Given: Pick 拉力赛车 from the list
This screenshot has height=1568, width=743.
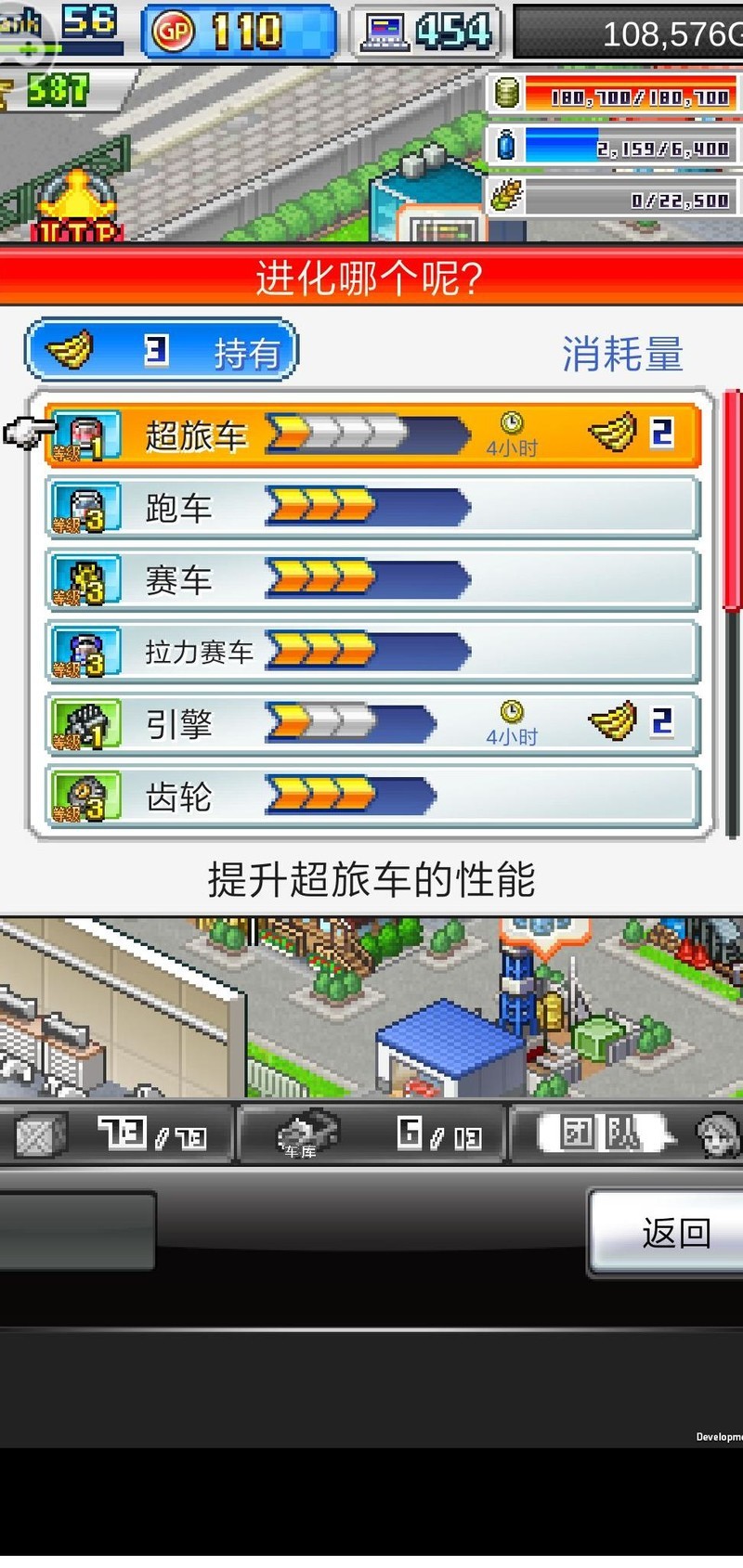Looking at the screenshot, I should pos(371,653).
